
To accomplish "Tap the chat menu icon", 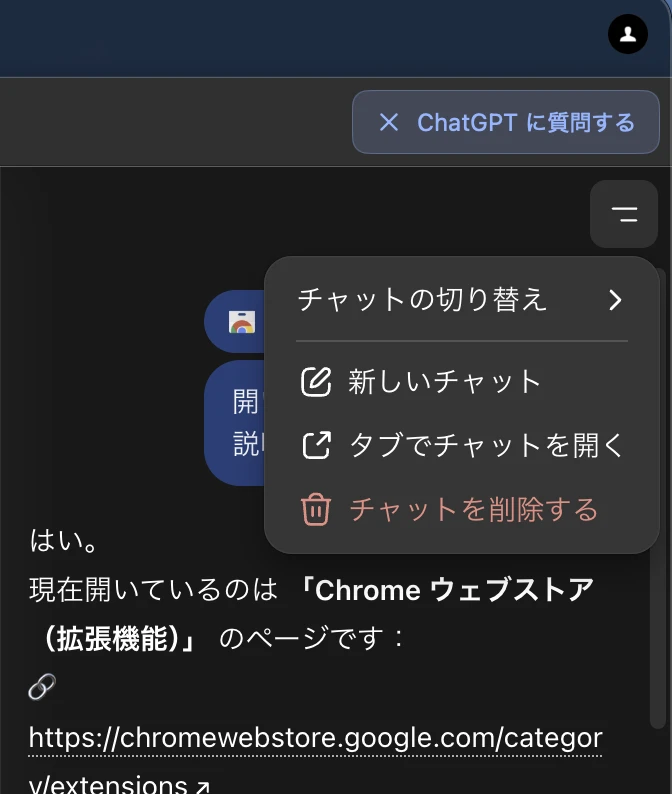I will [624, 214].
